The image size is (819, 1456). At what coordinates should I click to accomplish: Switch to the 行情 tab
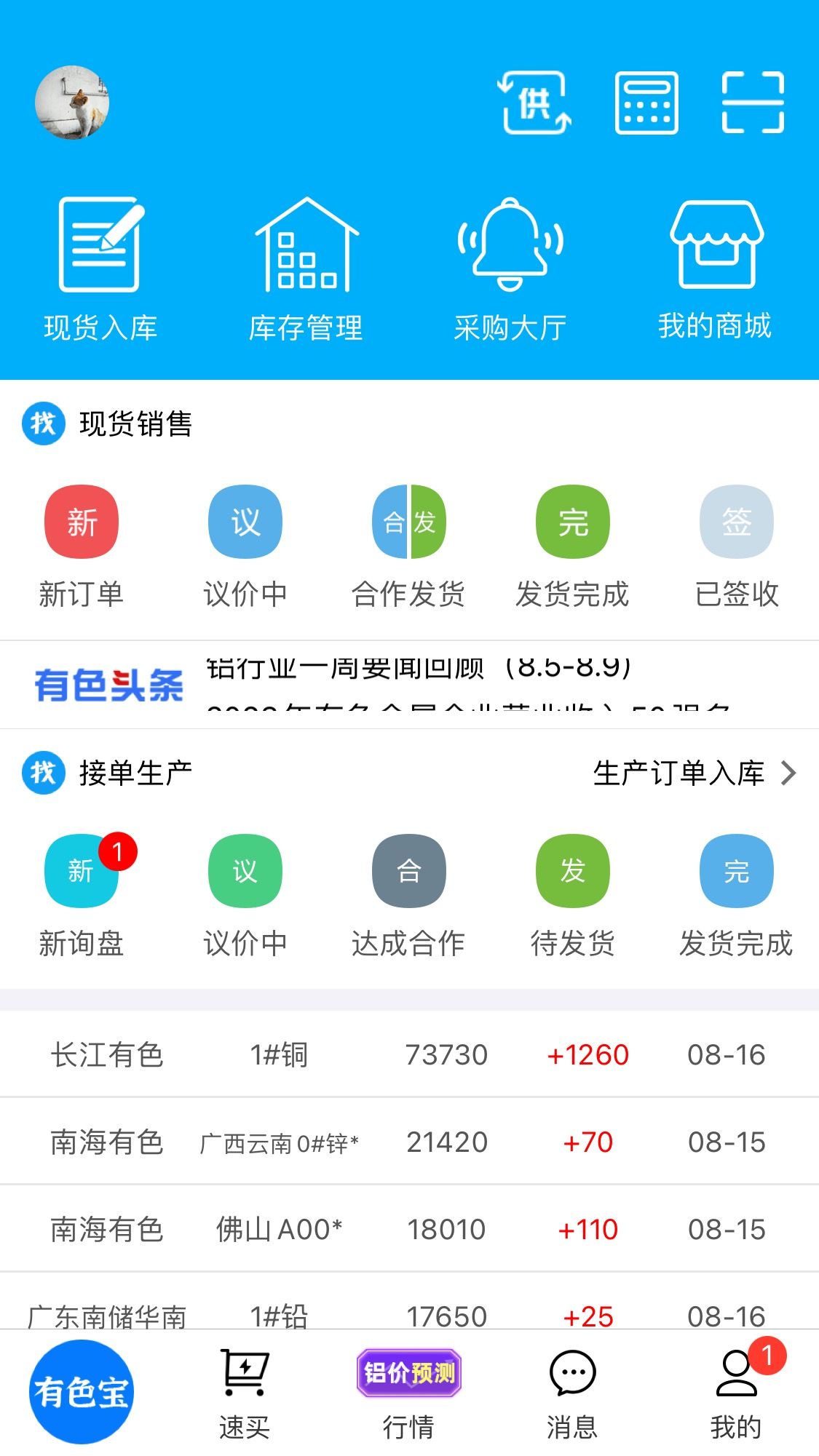point(409,1394)
